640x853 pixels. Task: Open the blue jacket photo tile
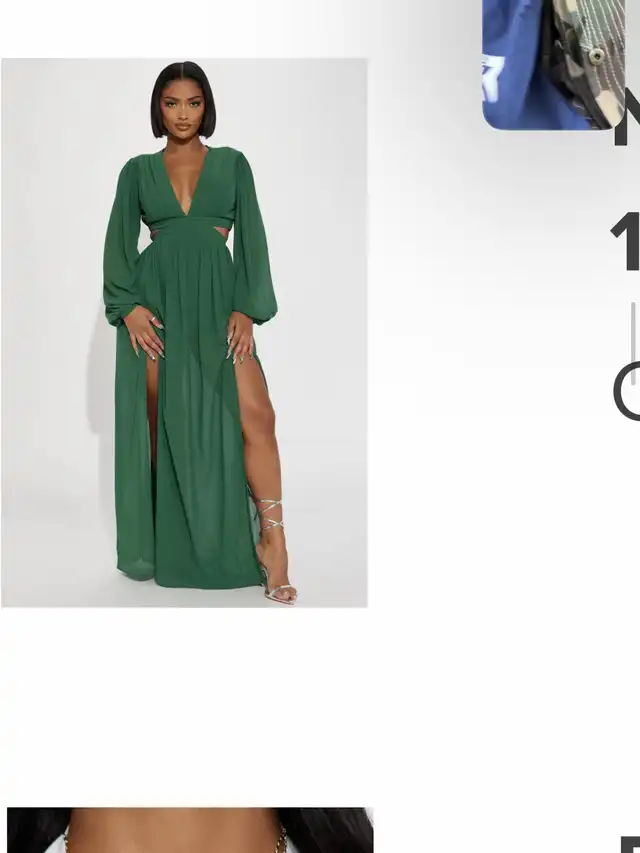point(552,63)
